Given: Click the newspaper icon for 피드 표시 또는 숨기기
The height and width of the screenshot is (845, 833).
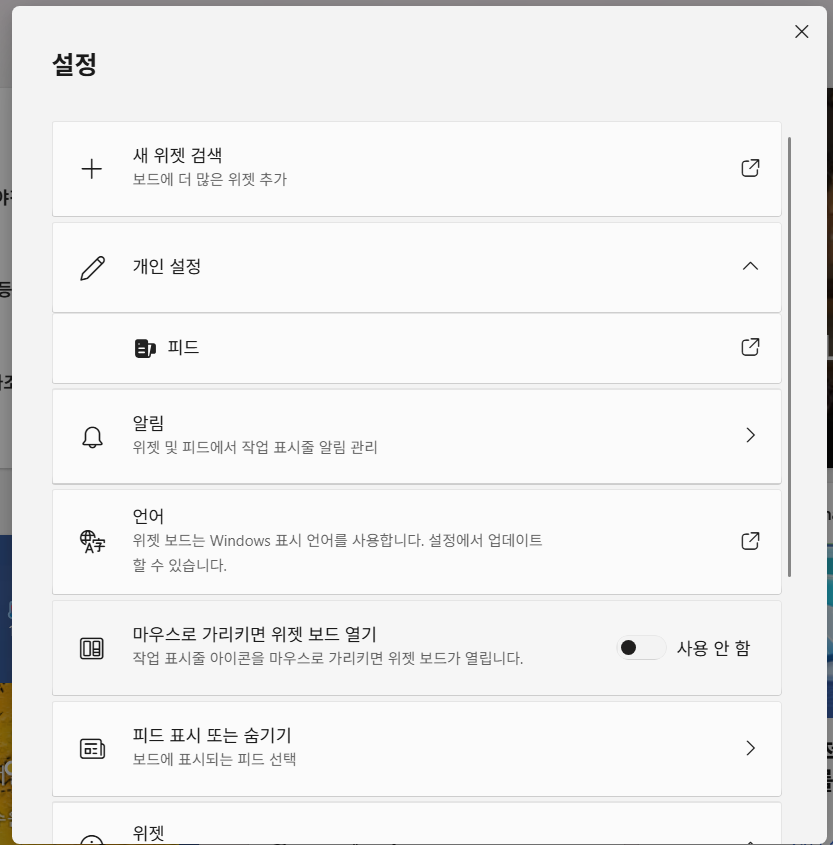Looking at the screenshot, I should point(91,748).
